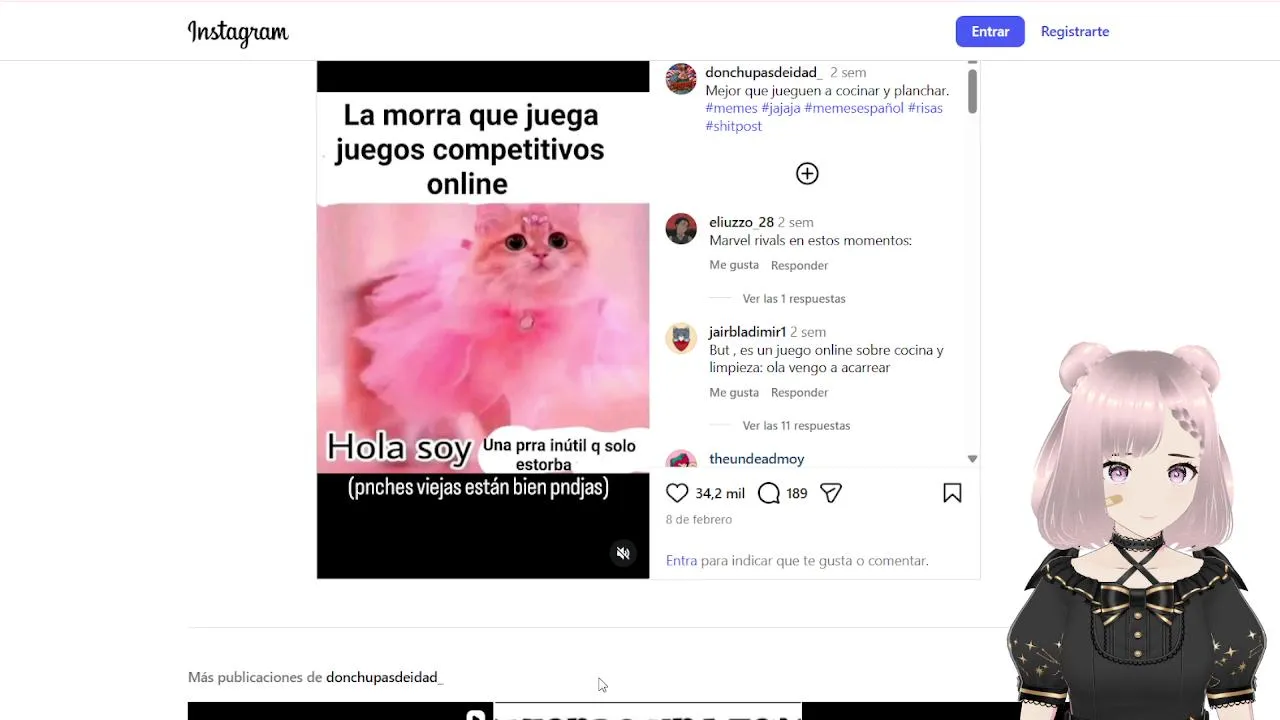Share the post via the paper plane

click(830, 493)
